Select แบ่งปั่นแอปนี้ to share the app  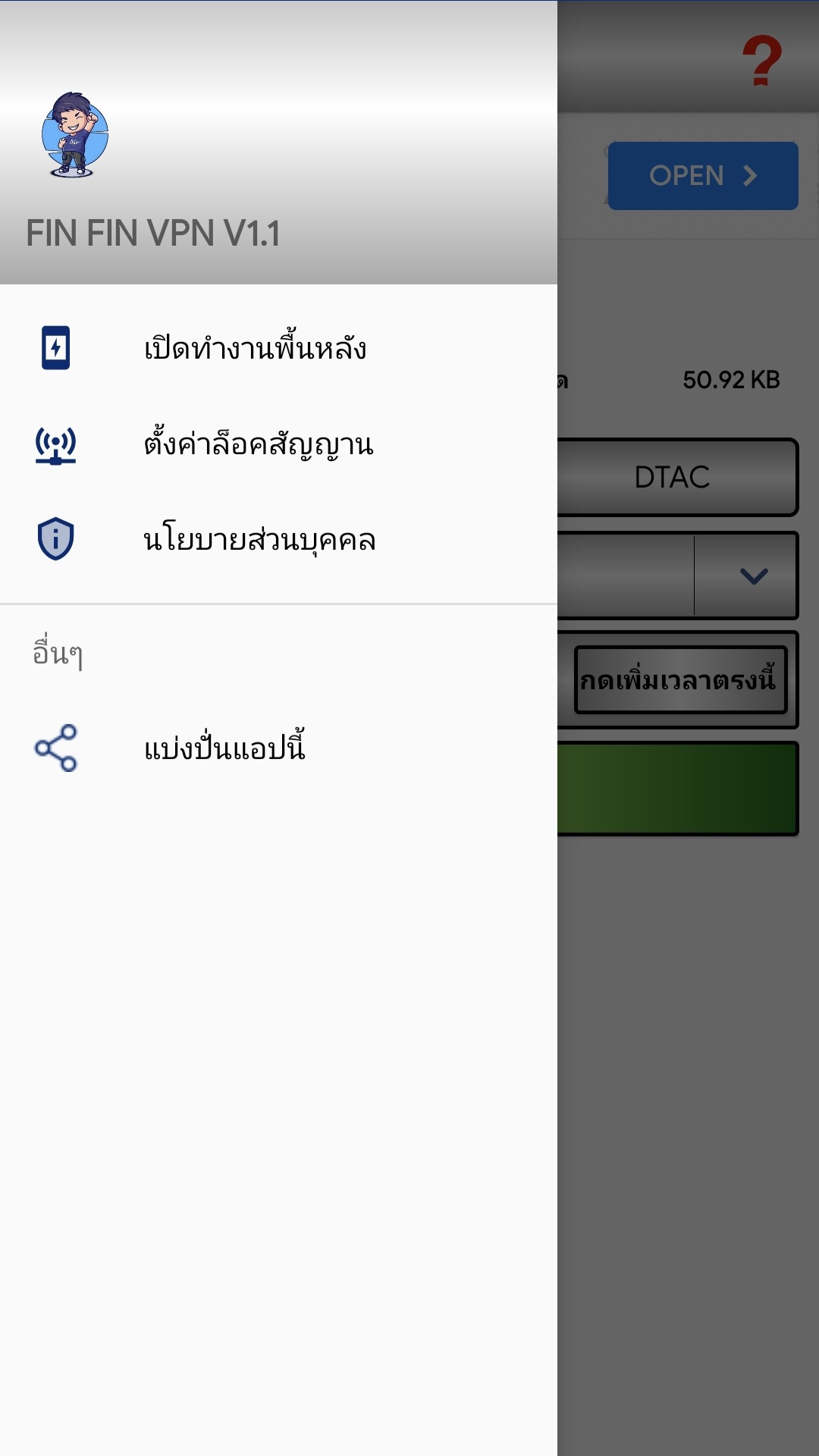click(x=224, y=748)
